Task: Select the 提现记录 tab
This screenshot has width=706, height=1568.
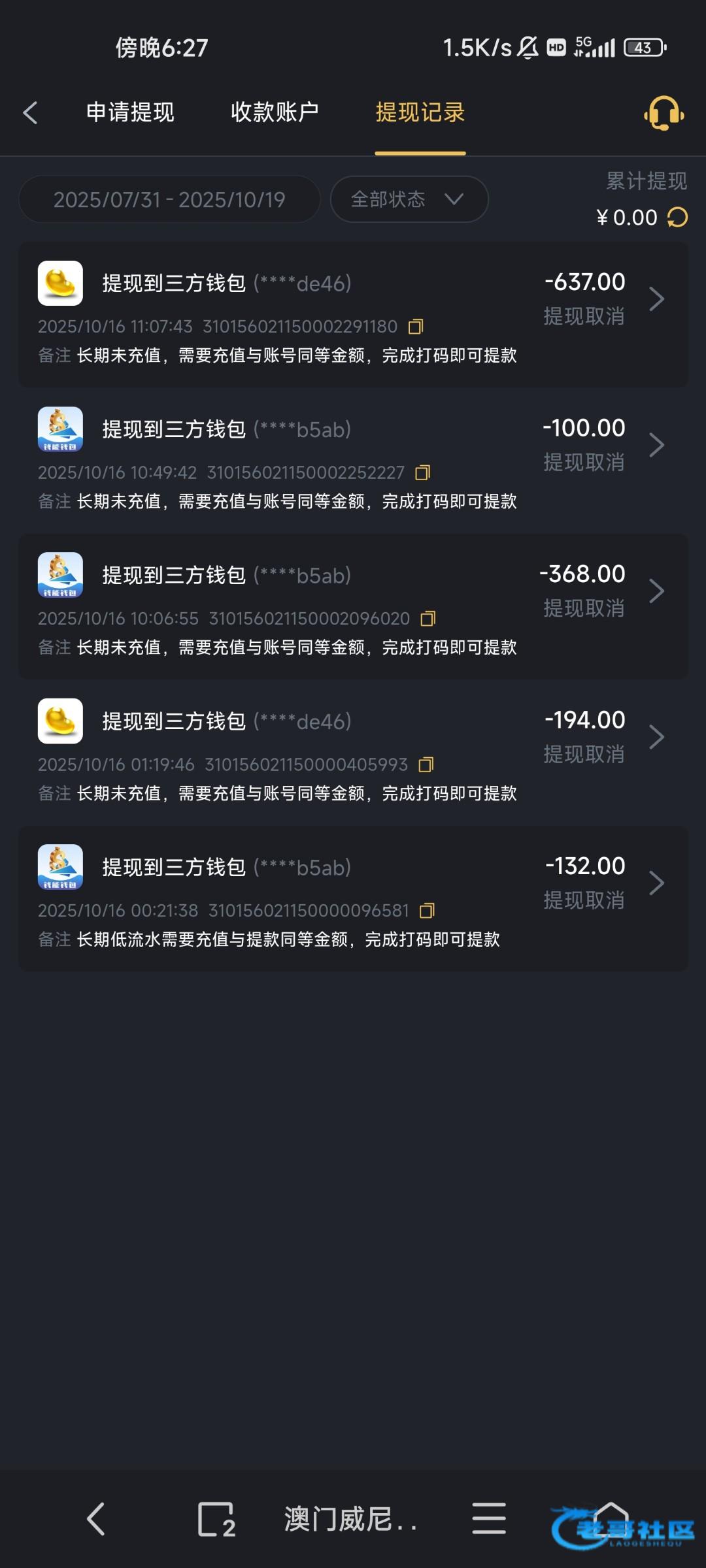Action: click(x=420, y=112)
